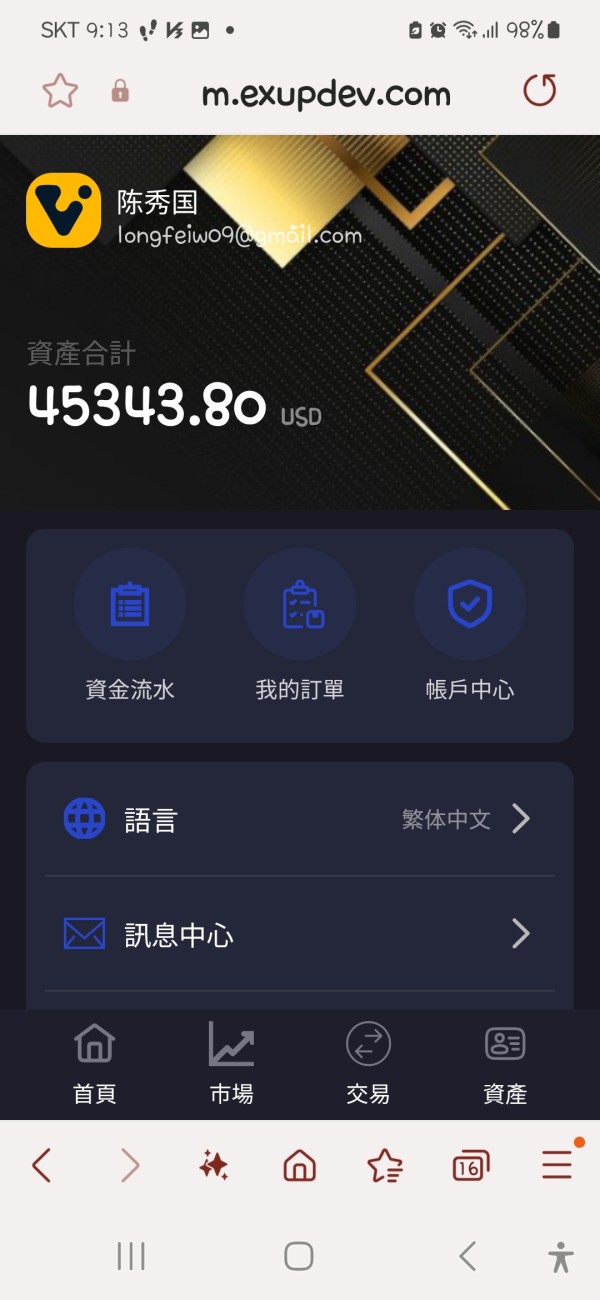Open the 訊息中心 message center row
This screenshot has height=1300, width=600.
pyautogui.click(x=300, y=934)
